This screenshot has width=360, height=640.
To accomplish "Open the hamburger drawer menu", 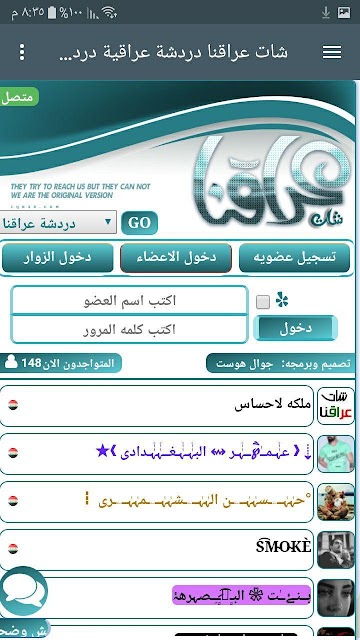I will pos(331,52).
